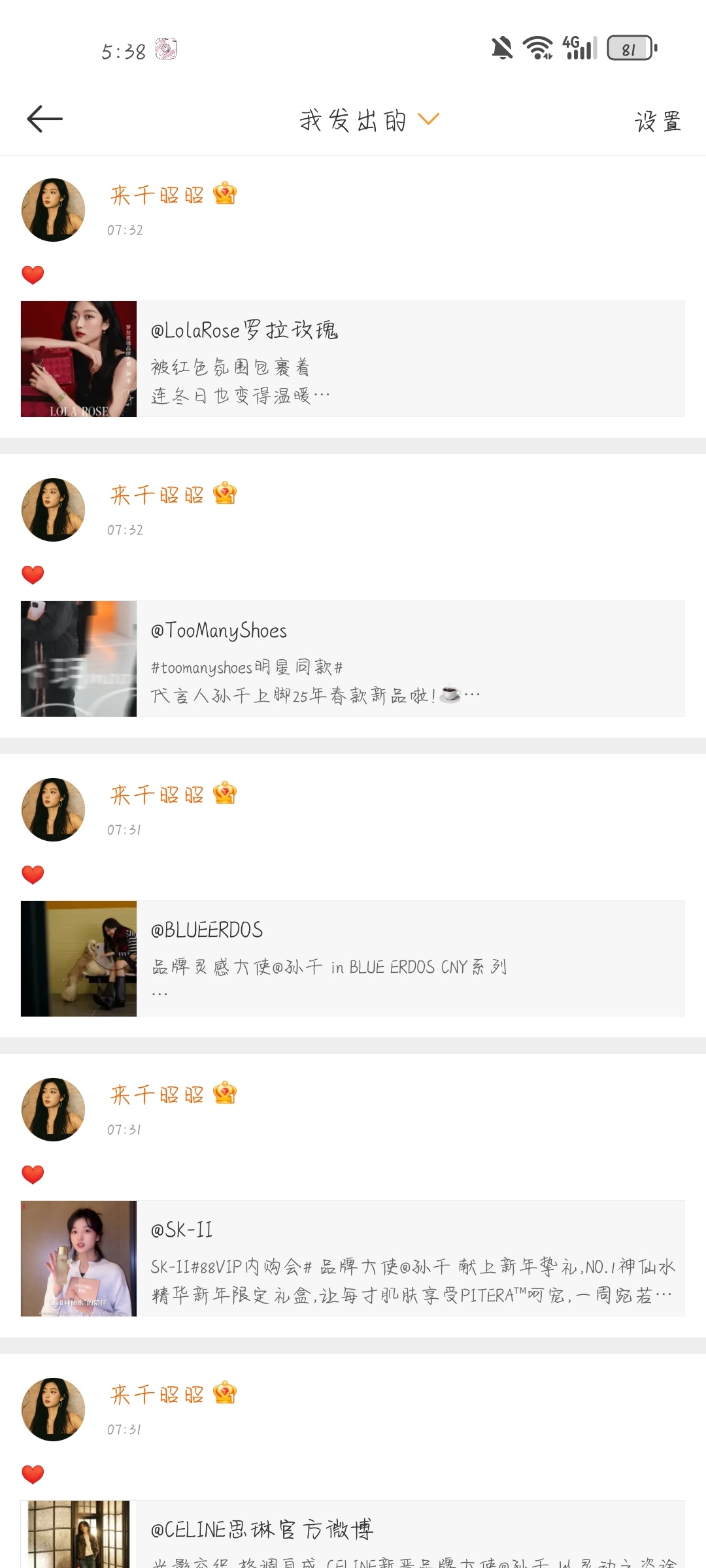Image resolution: width=706 pixels, height=1568 pixels.
Task: Tap the avatar above the LolaRose post
Action: (54, 210)
